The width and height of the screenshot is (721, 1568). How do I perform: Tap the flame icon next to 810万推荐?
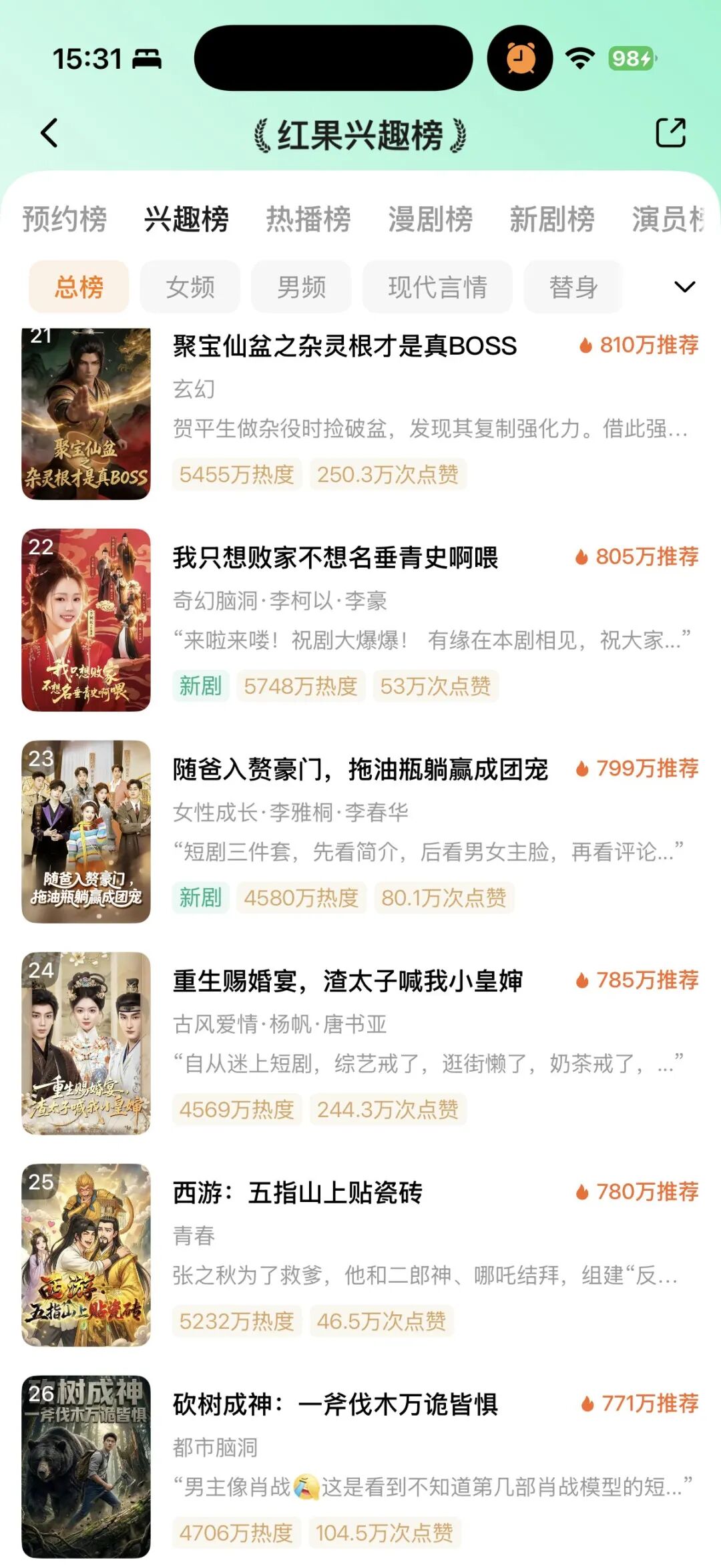[586, 346]
